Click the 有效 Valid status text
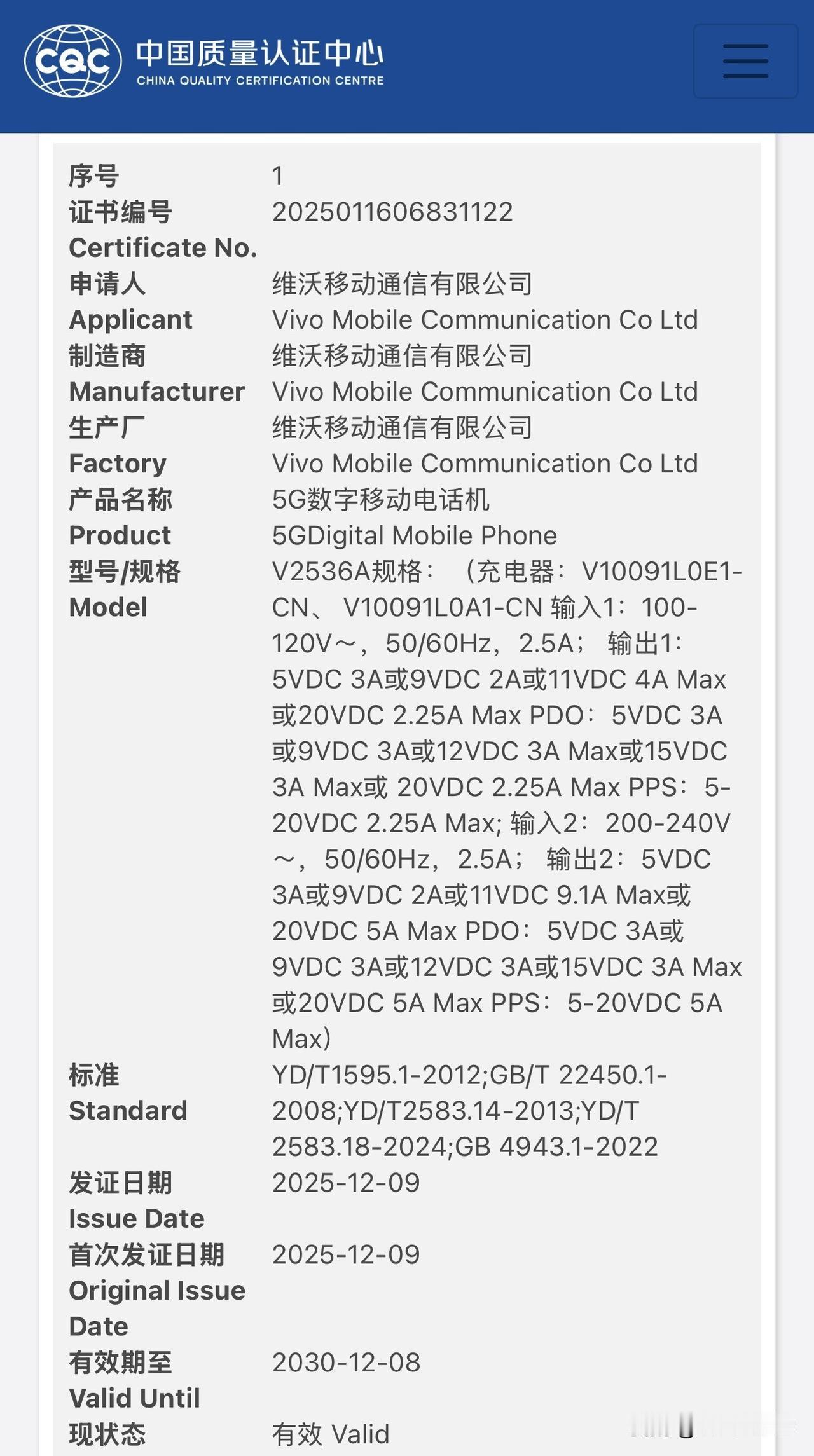814x1456 pixels. click(x=331, y=1434)
